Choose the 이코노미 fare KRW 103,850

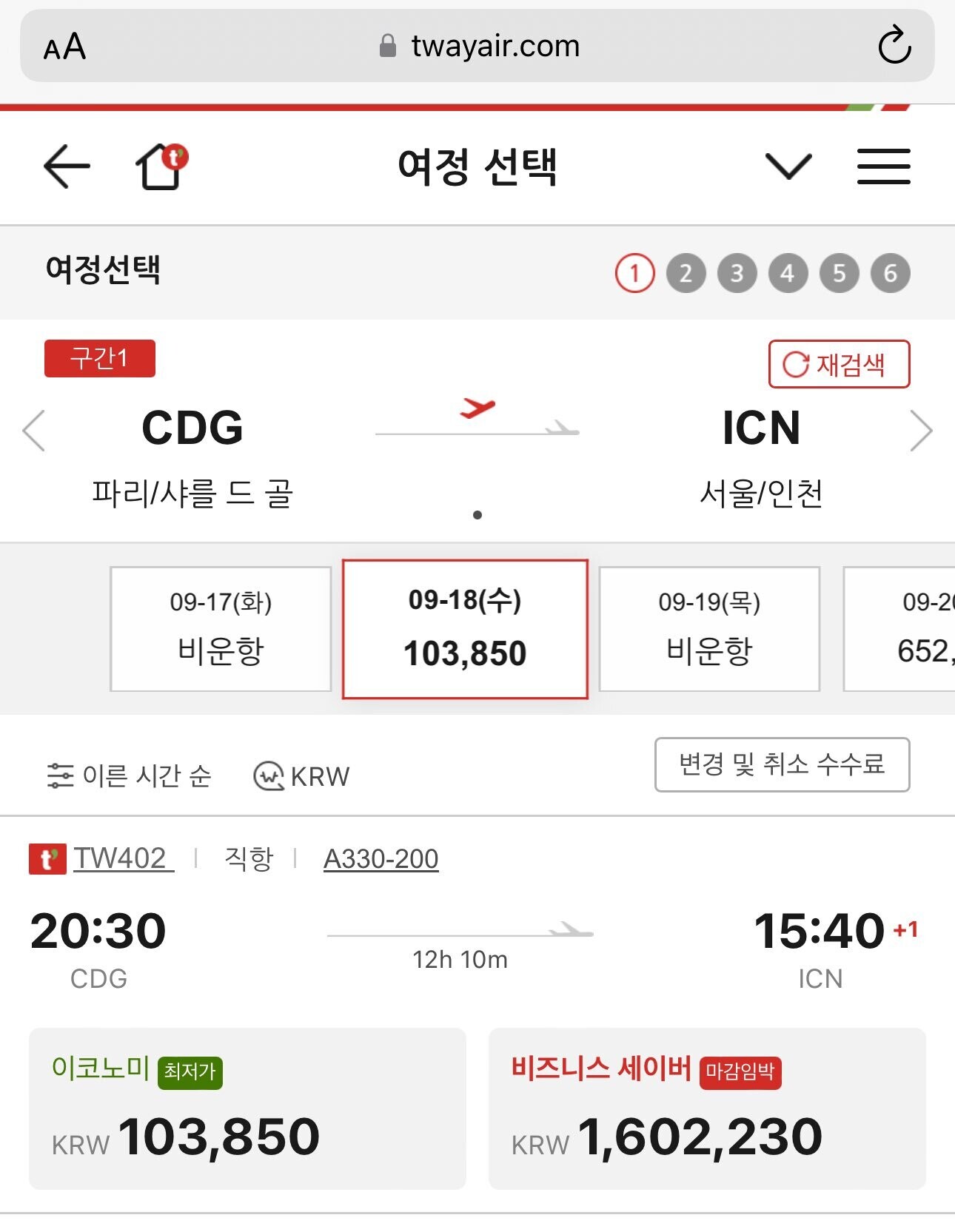tap(247, 1108)
